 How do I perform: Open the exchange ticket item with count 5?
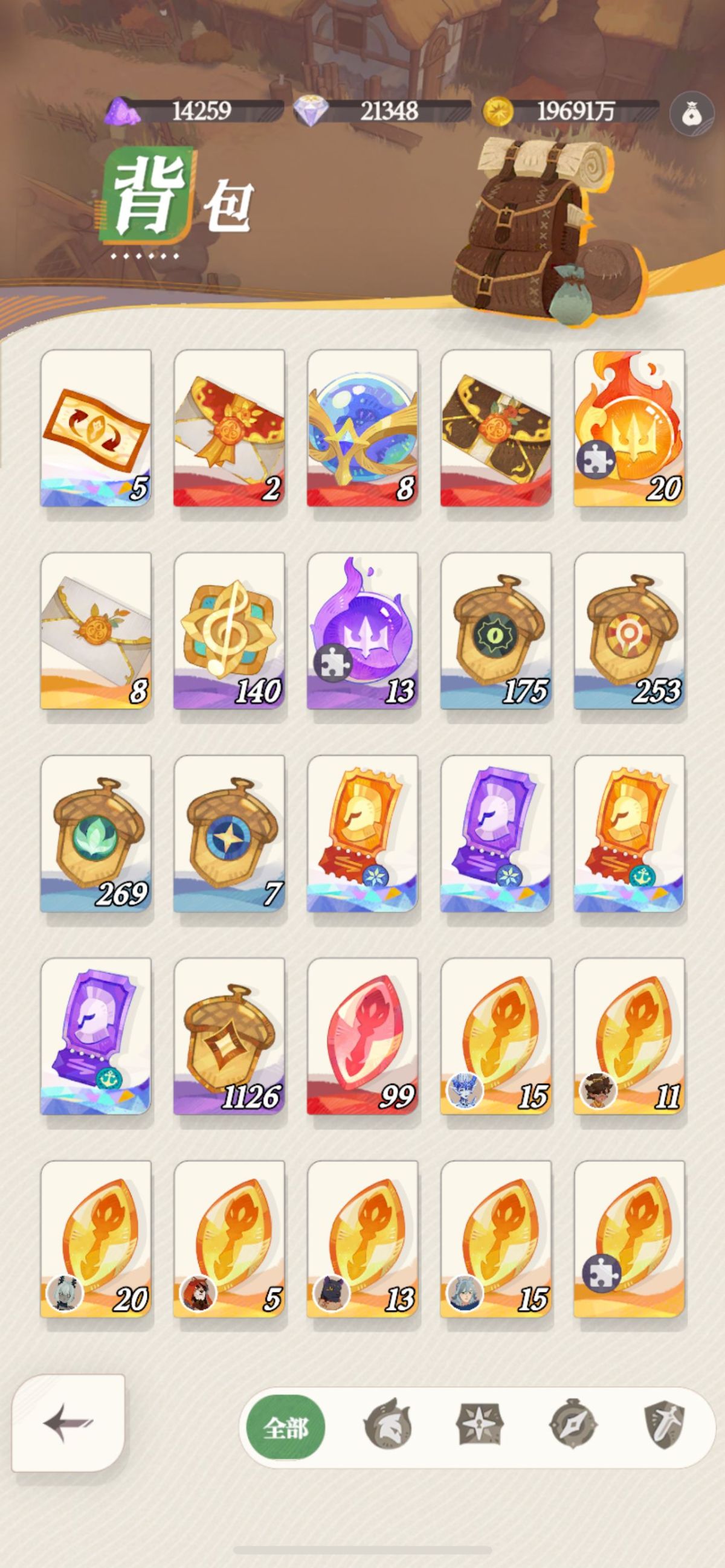click(96, 428)
